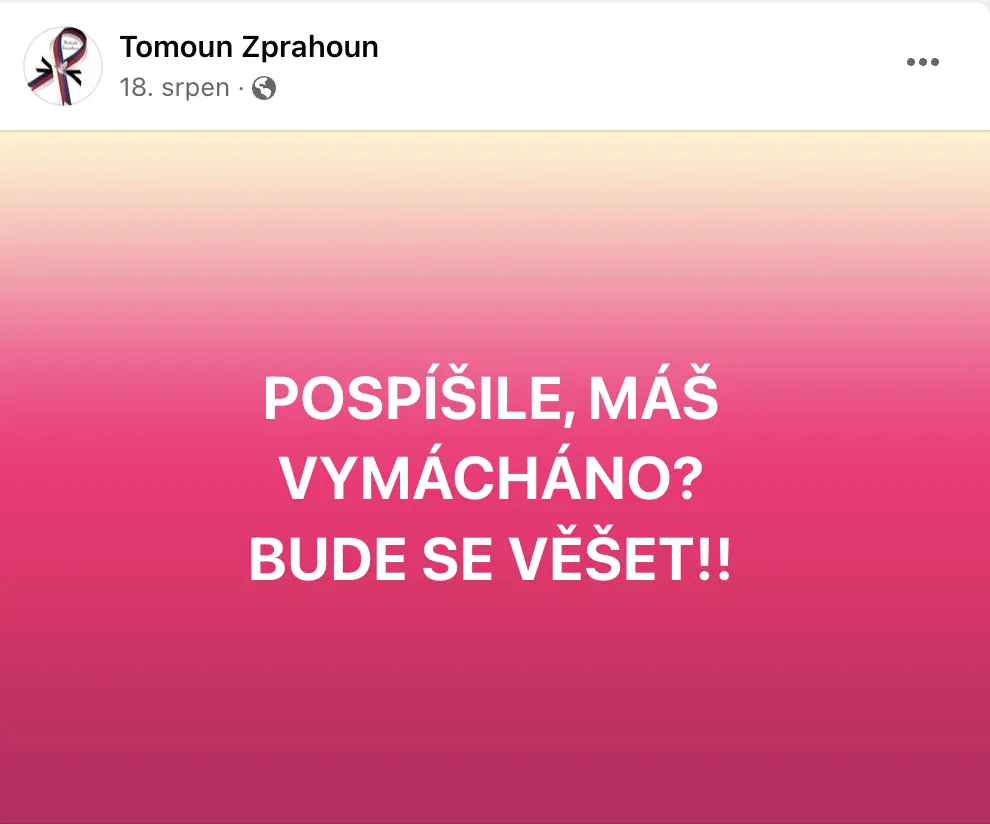Open Tomoun Zprahoun's profile picture
The image size is (990, 824).
(63, 66)
